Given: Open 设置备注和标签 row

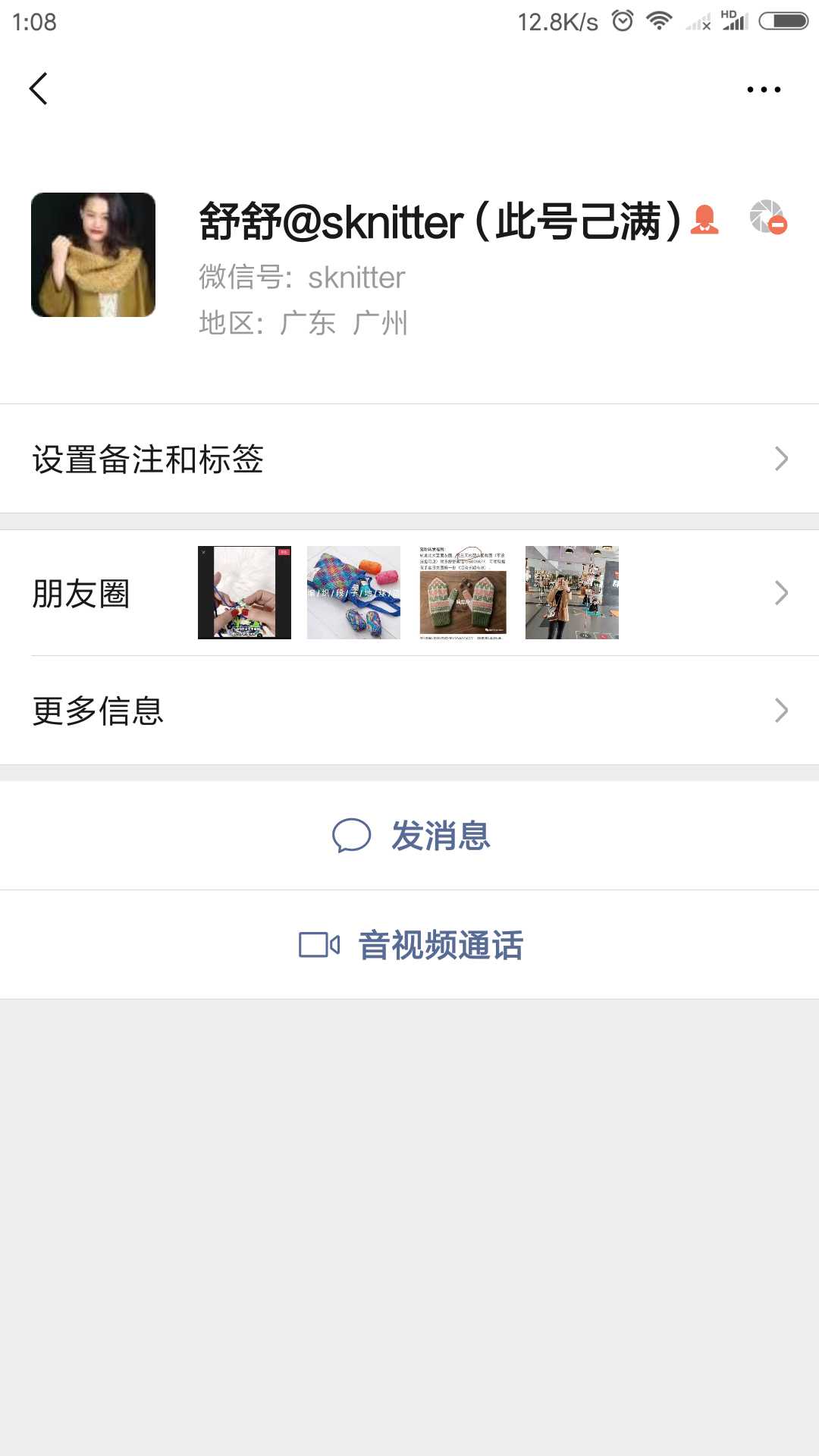Looking at the screenshot, I should 409,459.
